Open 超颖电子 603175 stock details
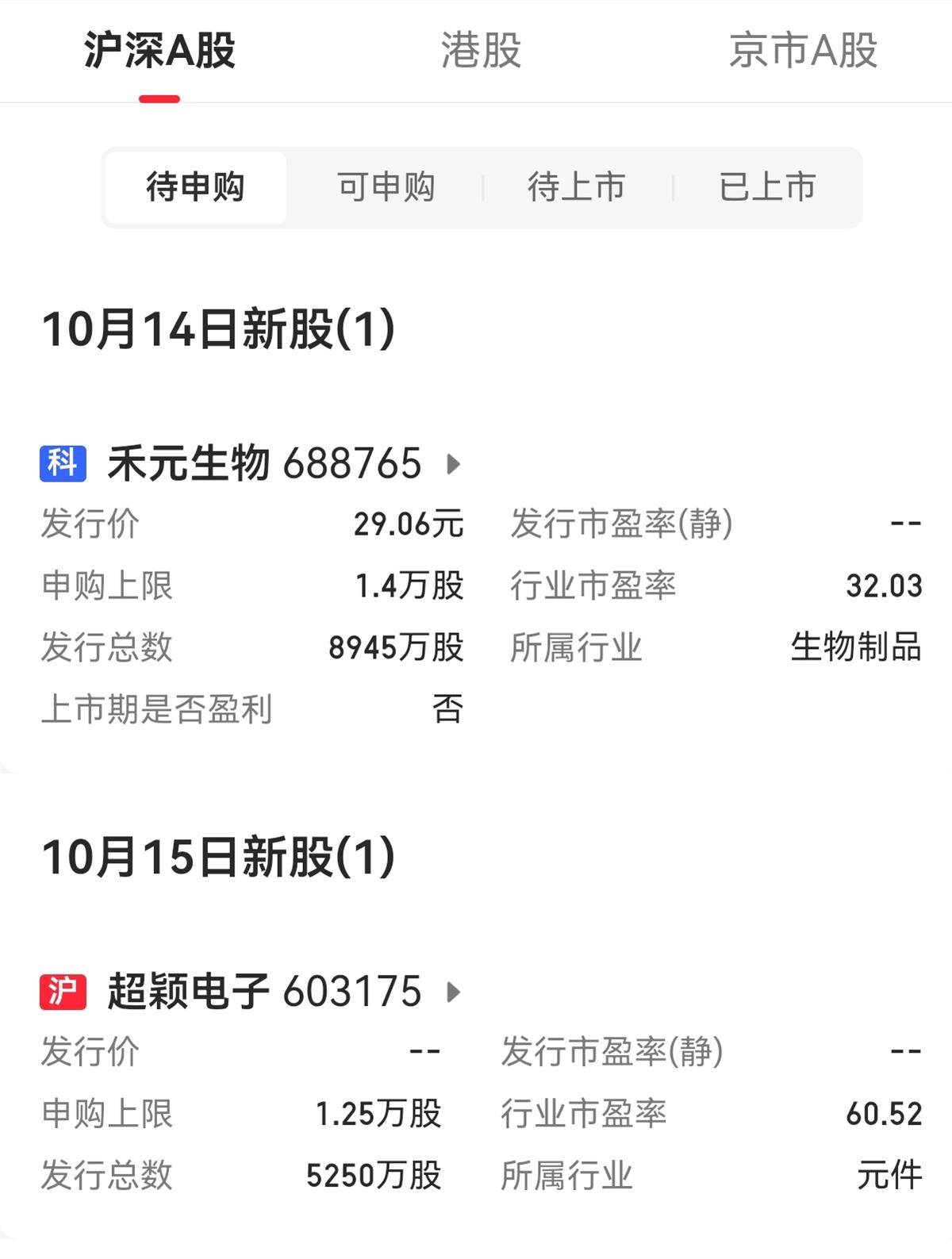952x1259 pixels. coord(264,992)
